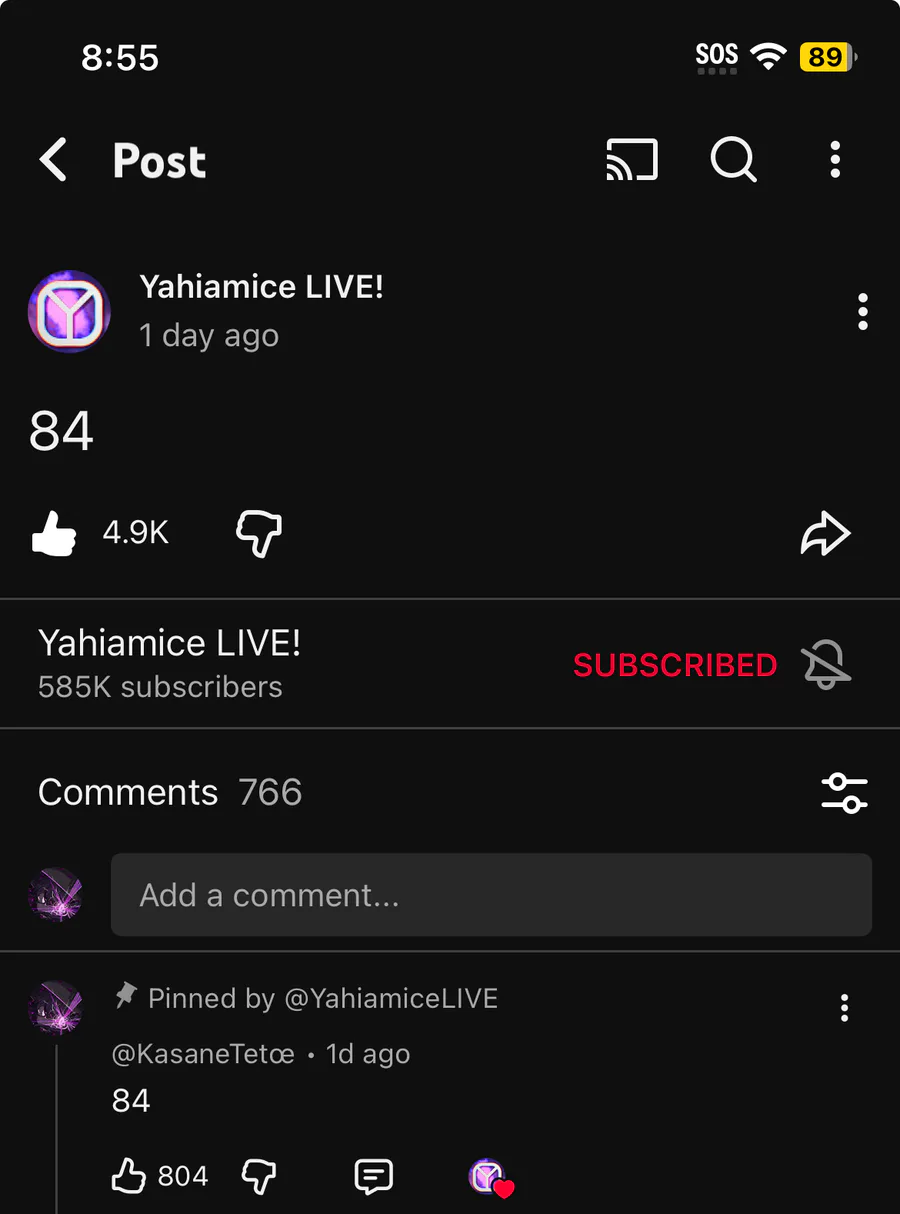
Task: Open options for KasaneTeto's pinned comment
Action: tap(844, 1008)
